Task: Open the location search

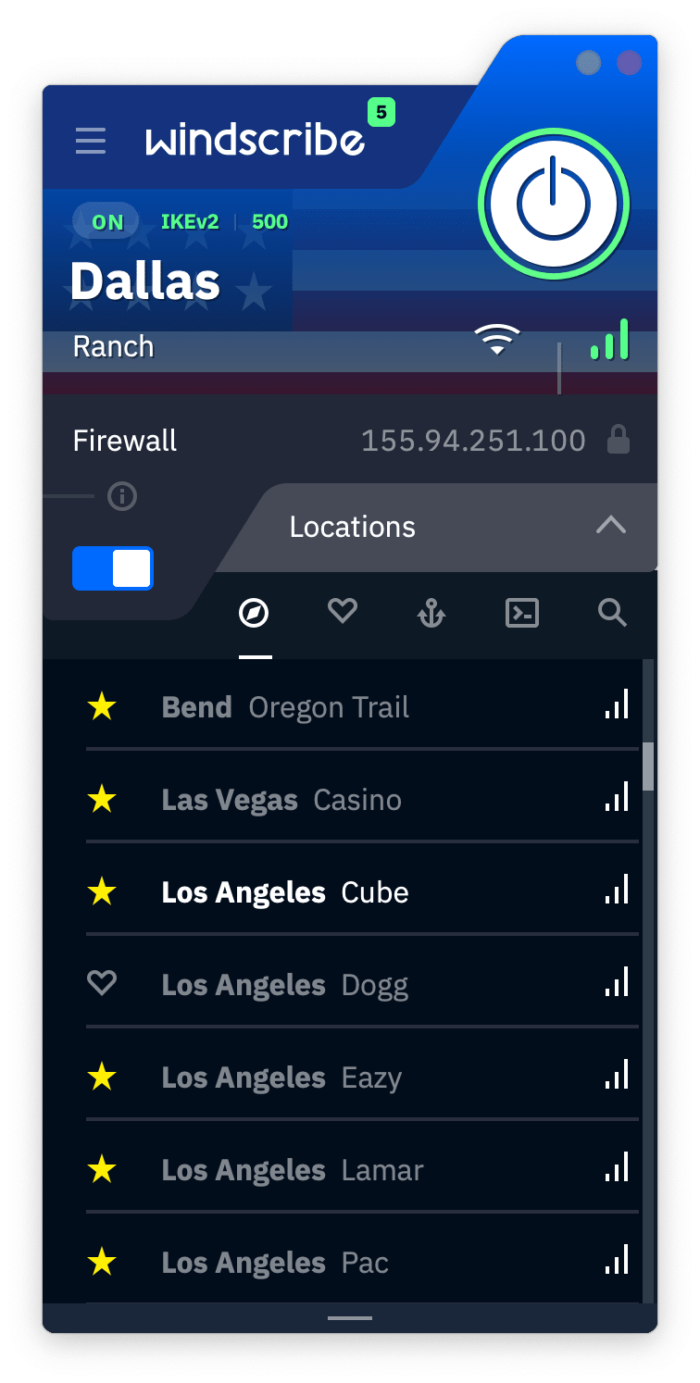Action: coord(612,613)
